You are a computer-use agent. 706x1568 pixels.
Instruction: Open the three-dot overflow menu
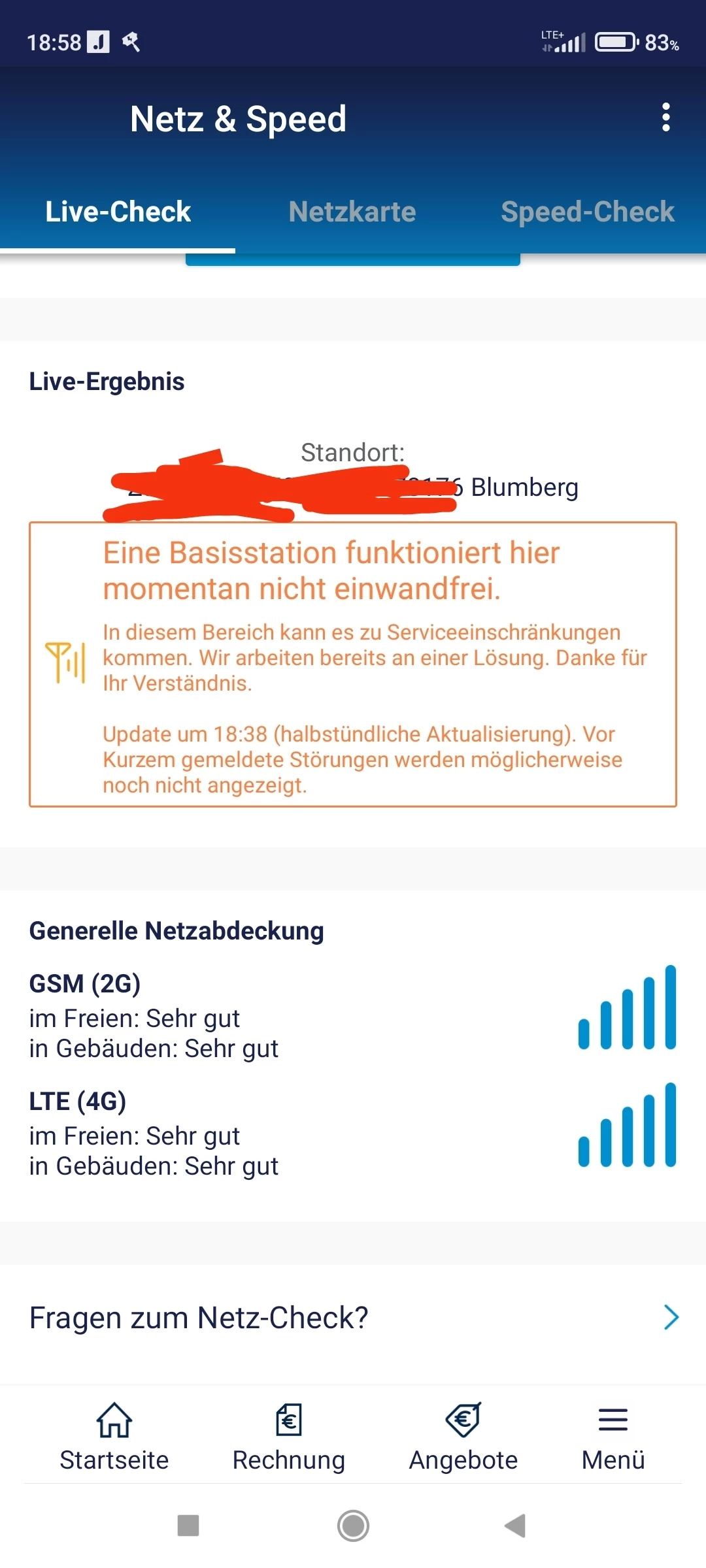coord(665,118)
